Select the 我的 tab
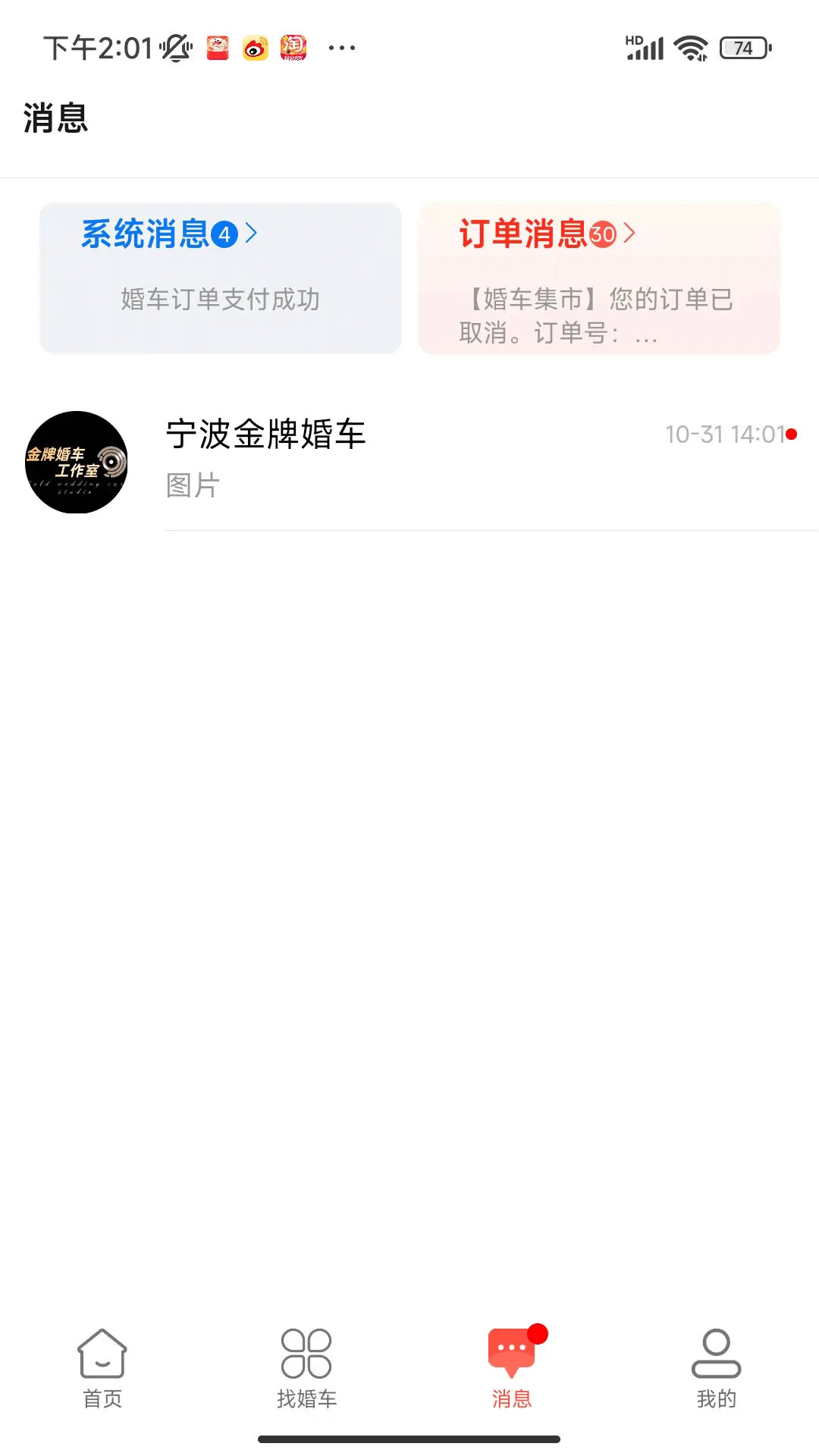This screenshot has height=1456, width=819. [717, 1365]
